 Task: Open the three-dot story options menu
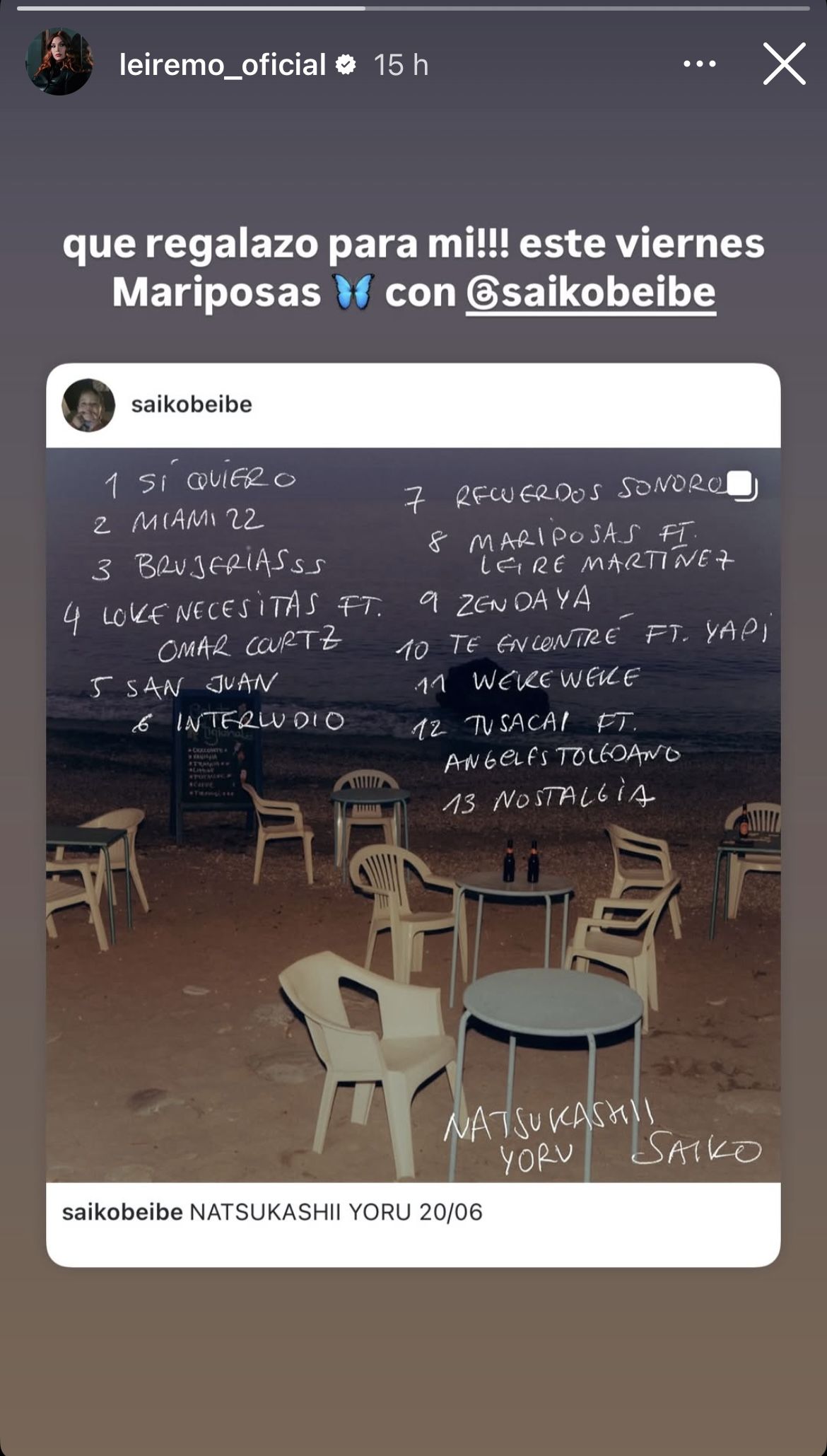click(x=699, y=64)
